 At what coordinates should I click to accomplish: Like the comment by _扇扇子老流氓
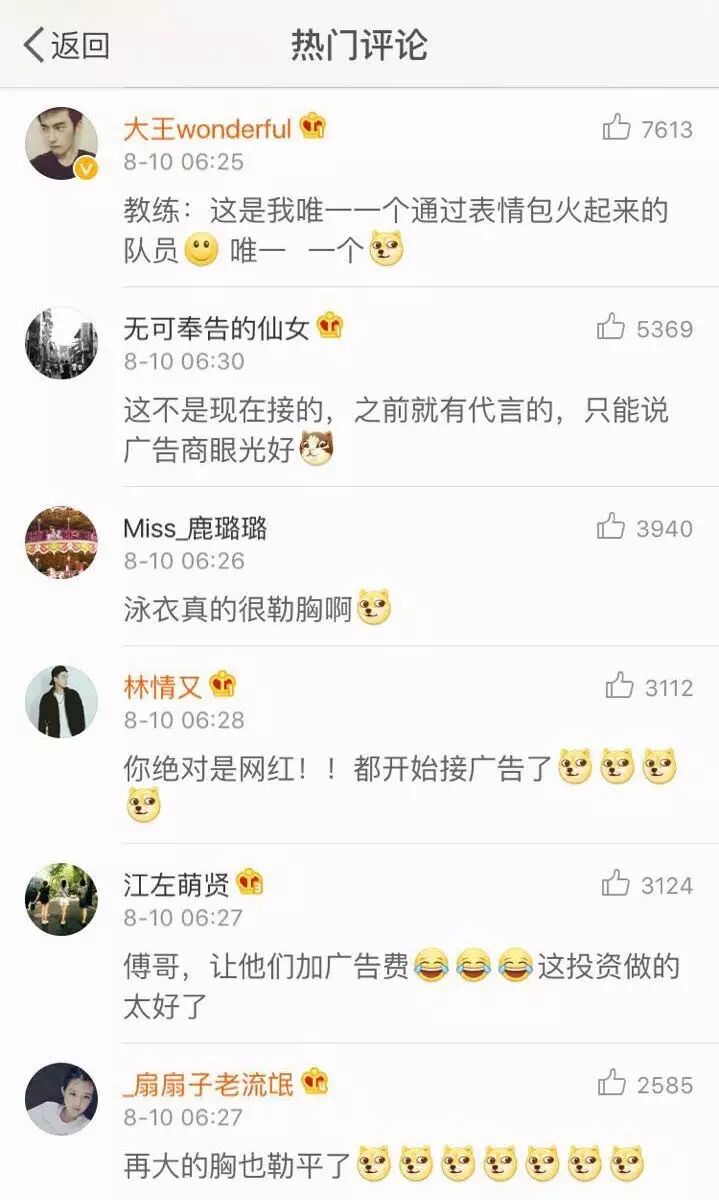click(611, 1083)
